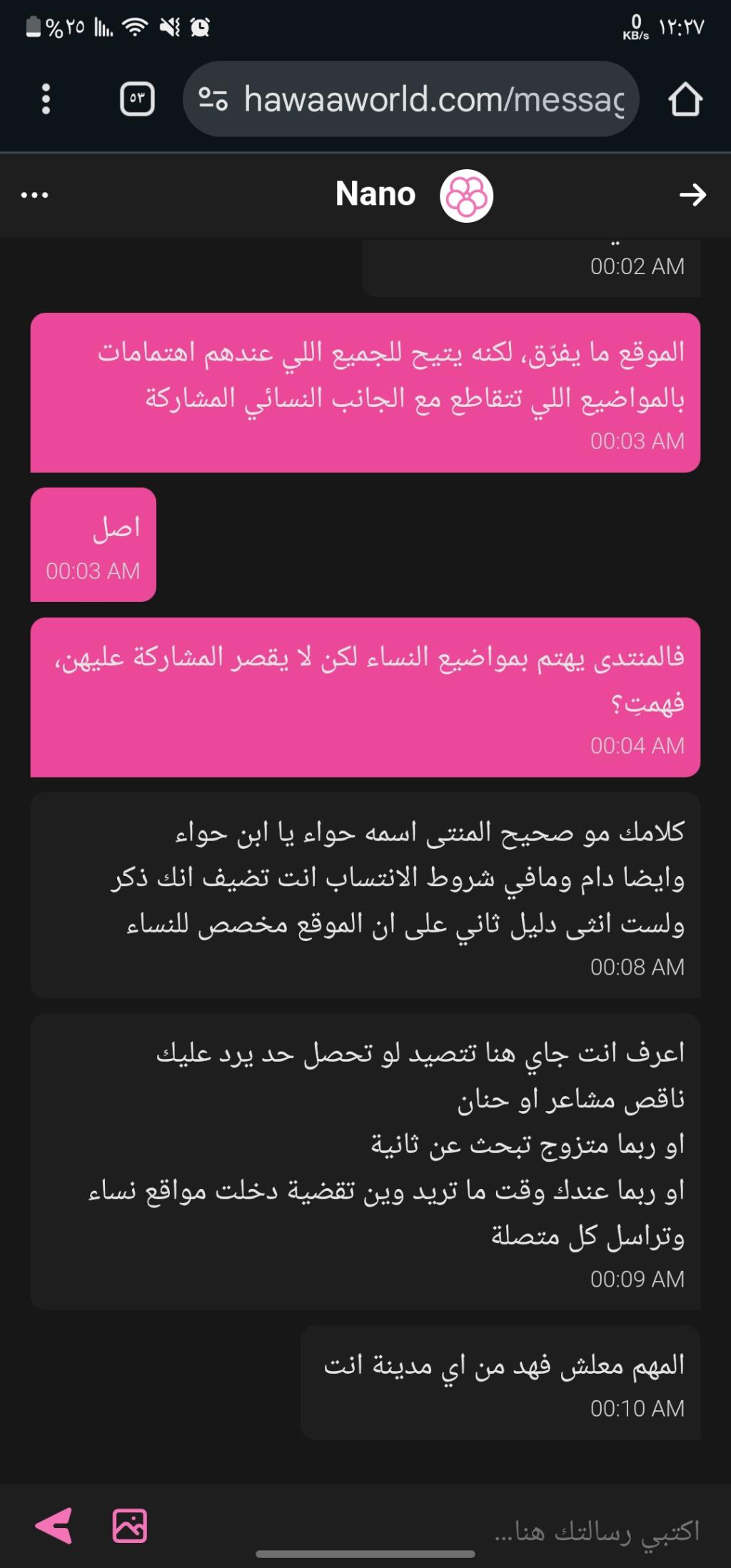Open the browser three-dot menu
This screenshot has height=1568, width=731.
(x=46, y=99)
